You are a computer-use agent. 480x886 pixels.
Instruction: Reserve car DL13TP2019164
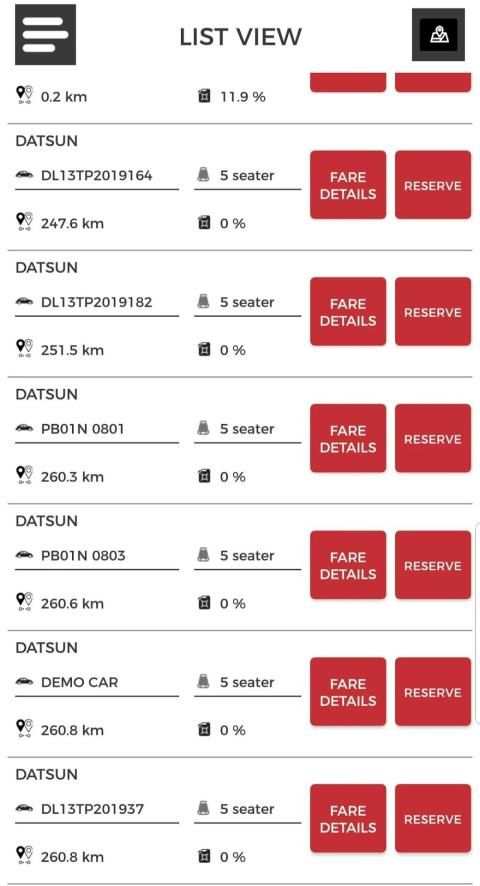[433, 185]
